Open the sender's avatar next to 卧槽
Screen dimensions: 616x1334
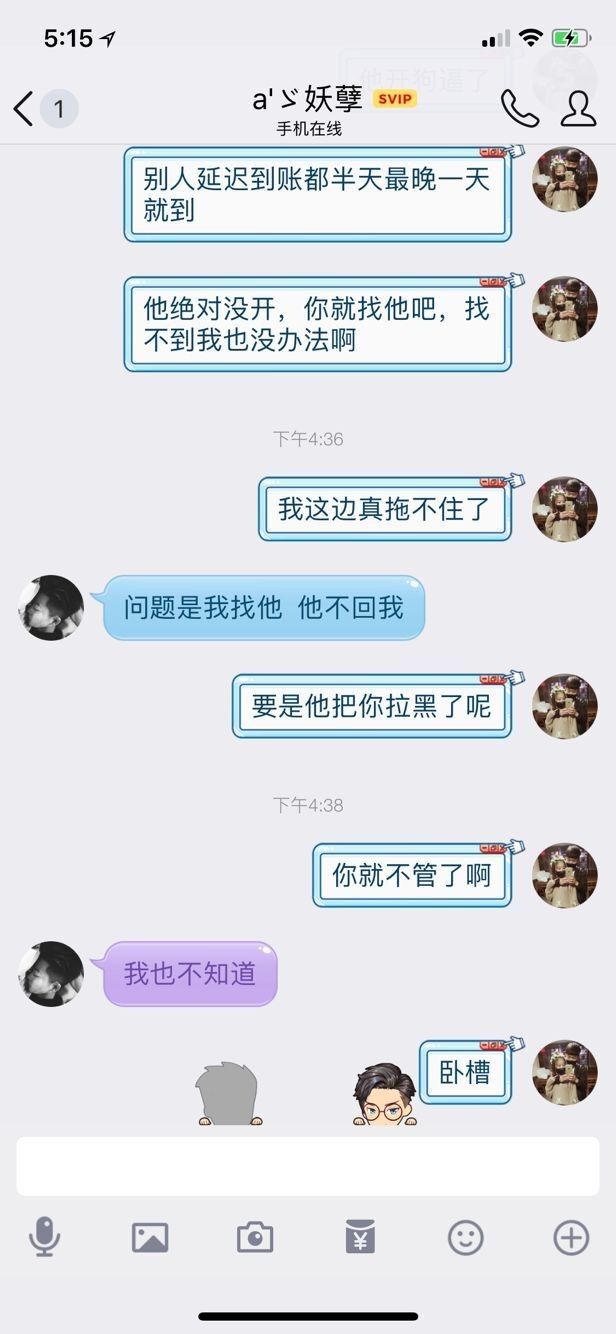coord(565,1073)
